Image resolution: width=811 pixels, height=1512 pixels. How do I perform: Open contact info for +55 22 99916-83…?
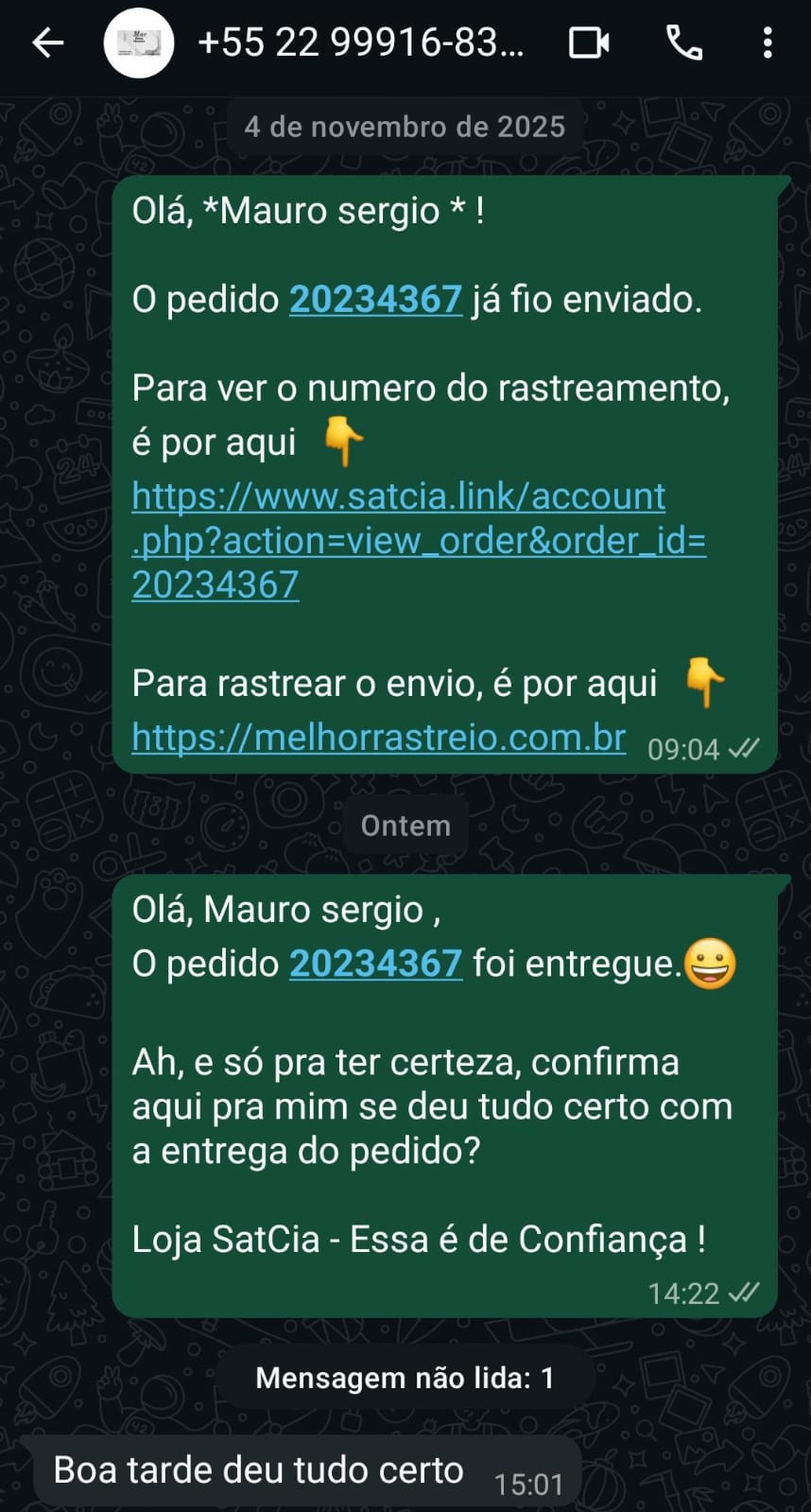(x=359, y=43)
